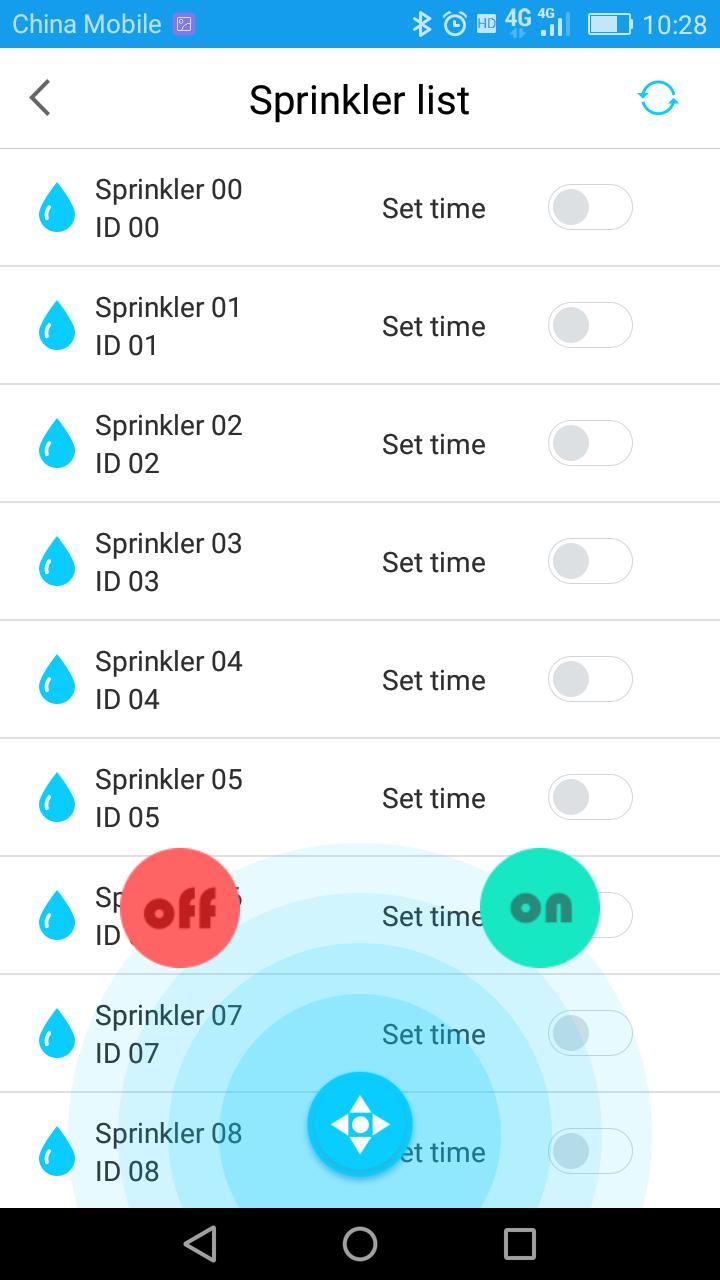Enable the Sprinkler 00 switch
Screen dimensions: 720x1280
(590, 206)
